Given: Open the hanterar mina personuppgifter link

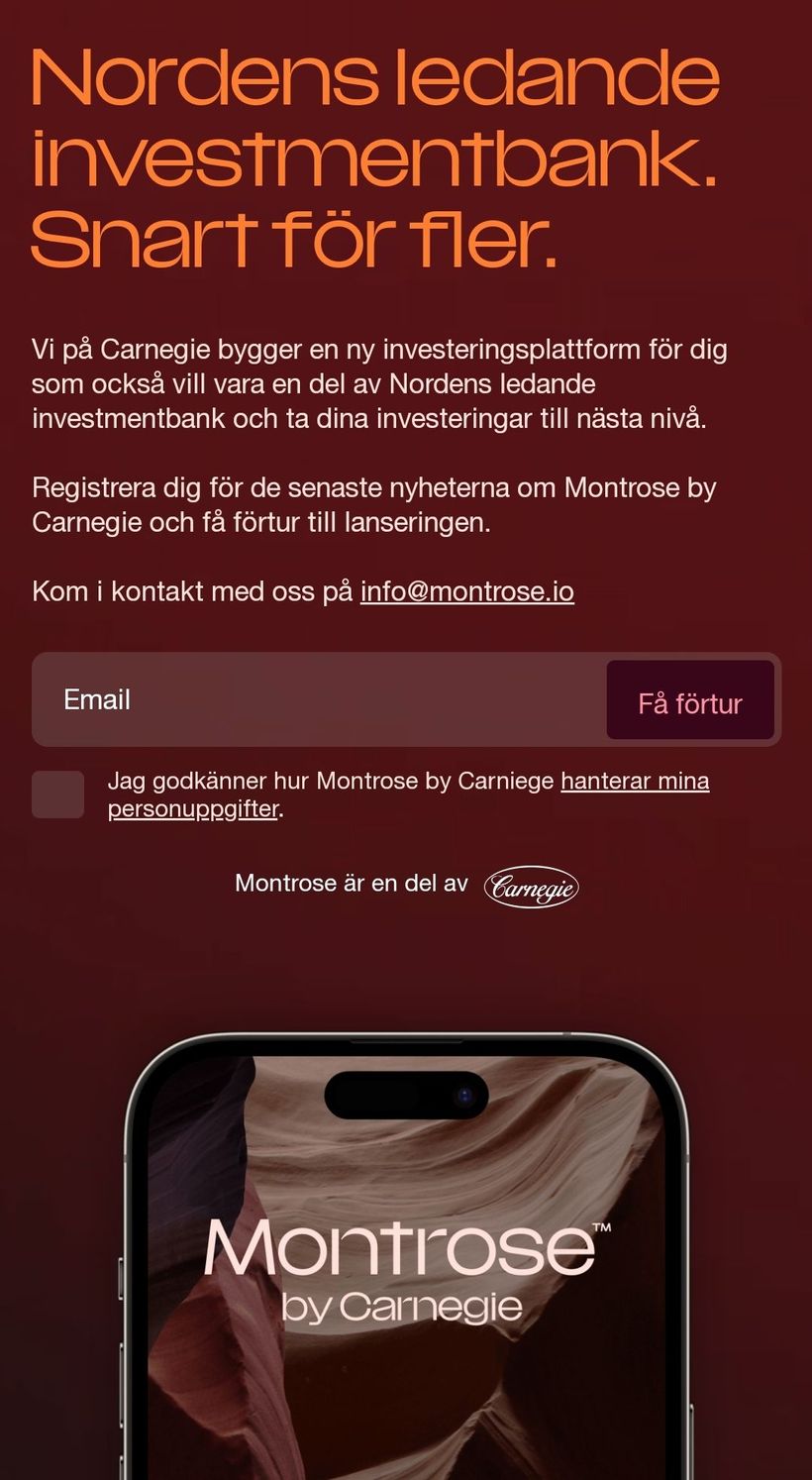Looking at the screenshot, I should coord(634,782).
